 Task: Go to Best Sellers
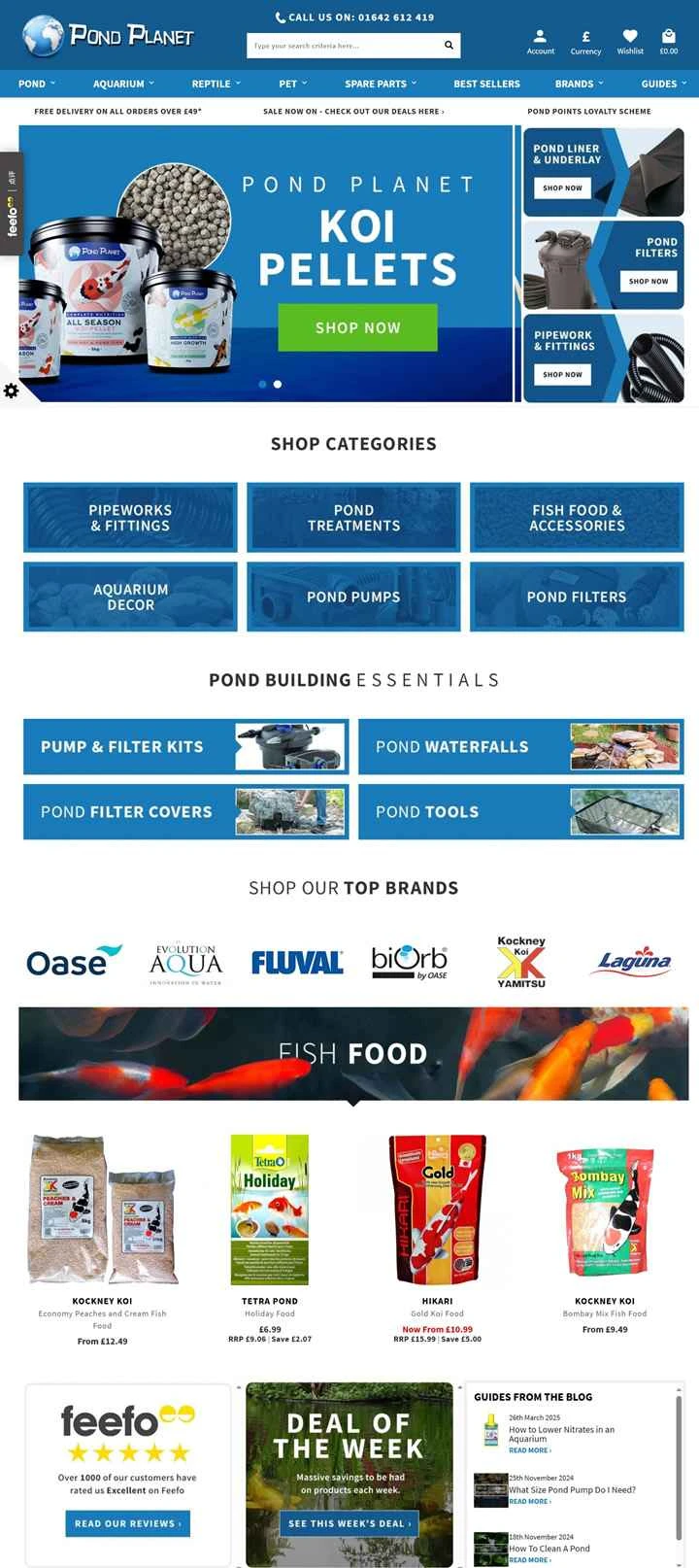[x=486, y=84]
